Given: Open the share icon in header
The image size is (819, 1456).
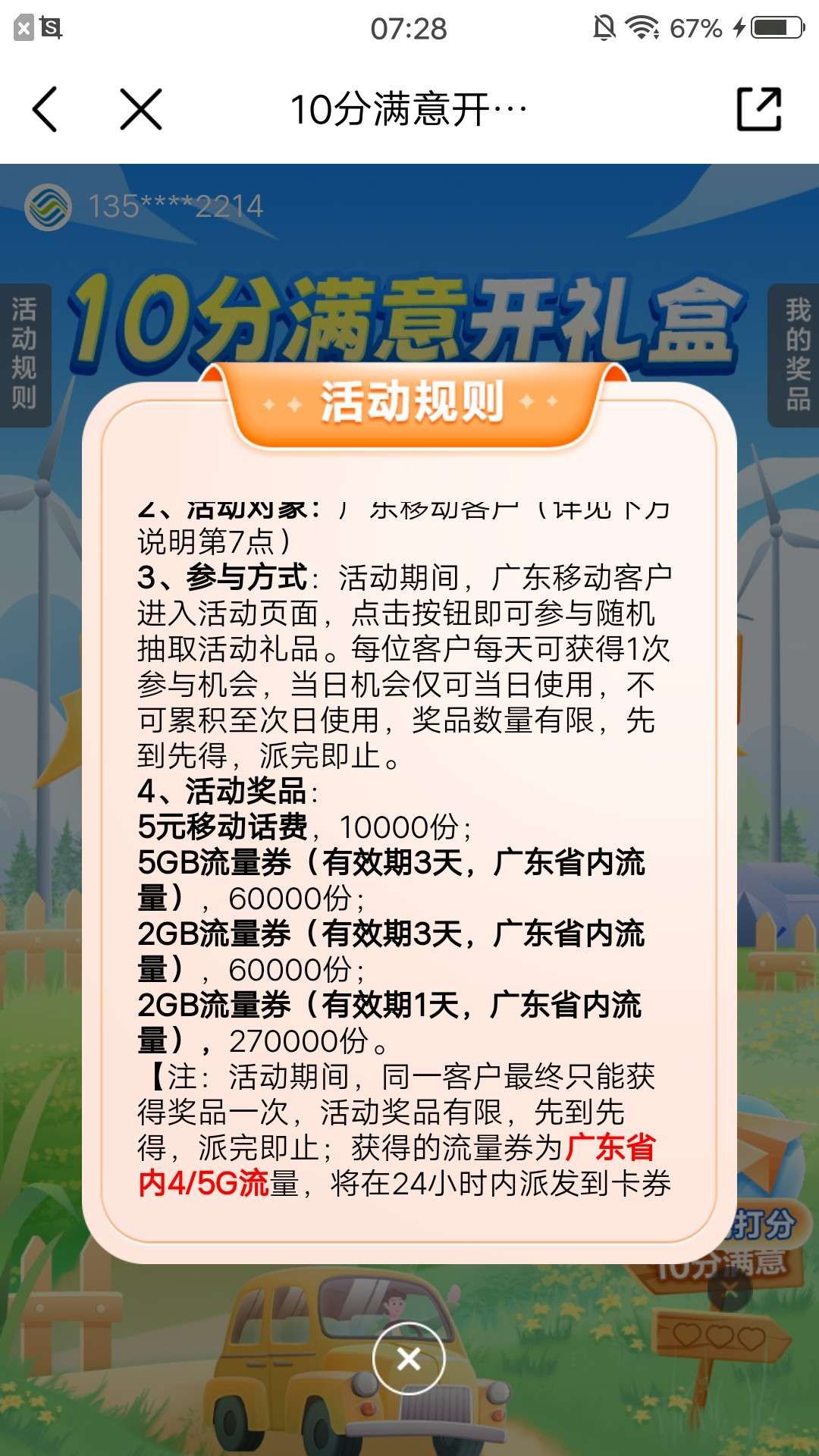Looking at the screenshot, I should [x=759, y=109].
